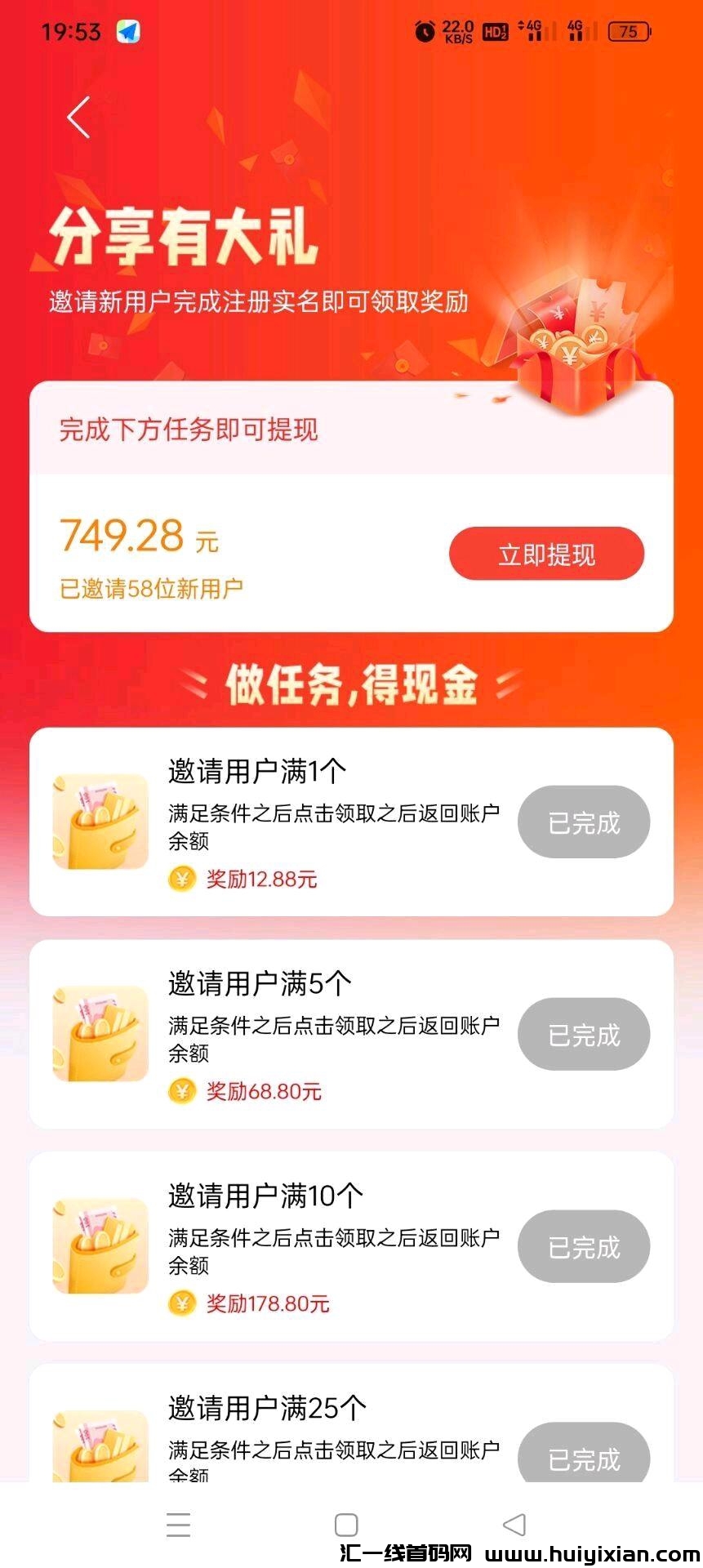Select the wallet icon beside 邀请用户满5个
703x1568 pixels.
100,1034
